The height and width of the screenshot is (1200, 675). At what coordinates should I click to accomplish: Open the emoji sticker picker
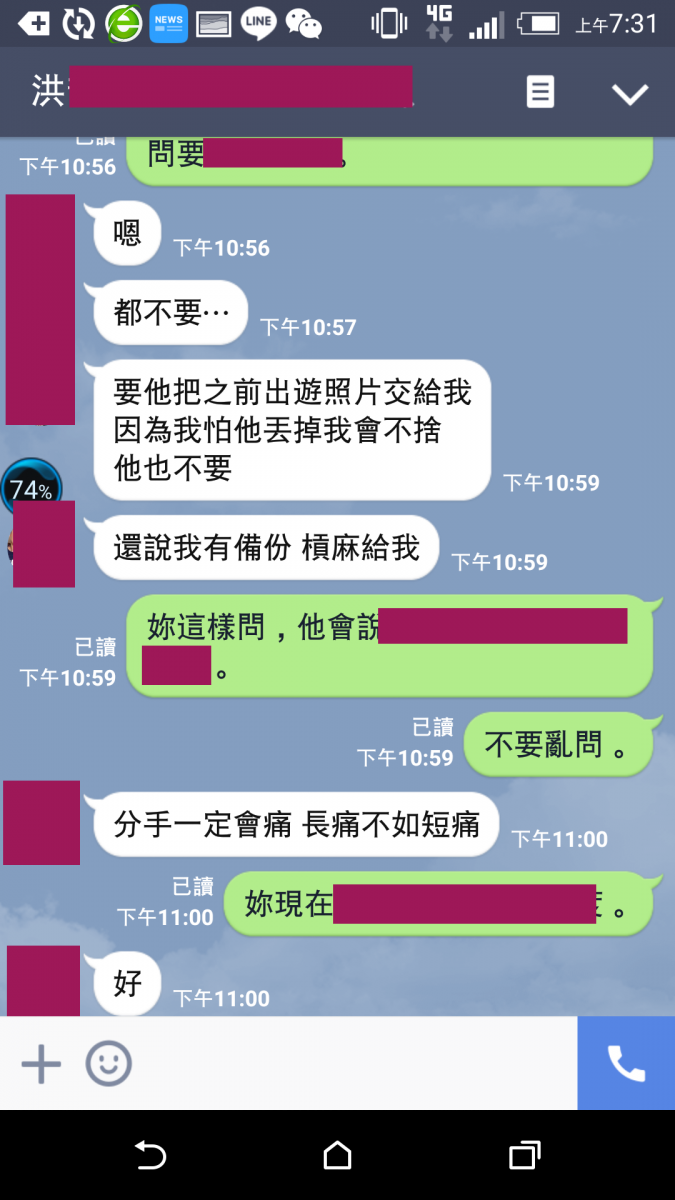(x=108, y=1064)
